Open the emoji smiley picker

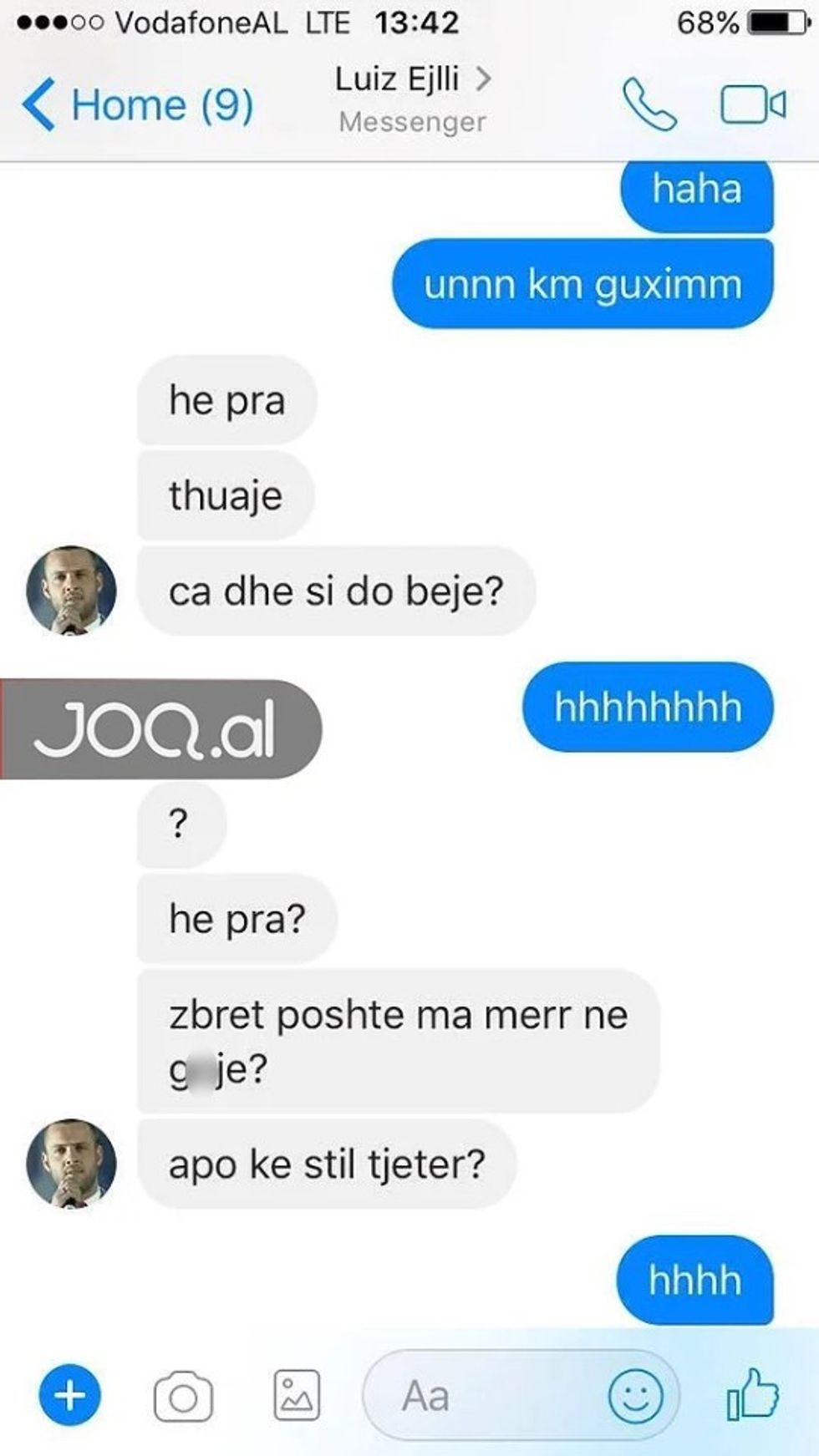click(x=636, y=1396)
